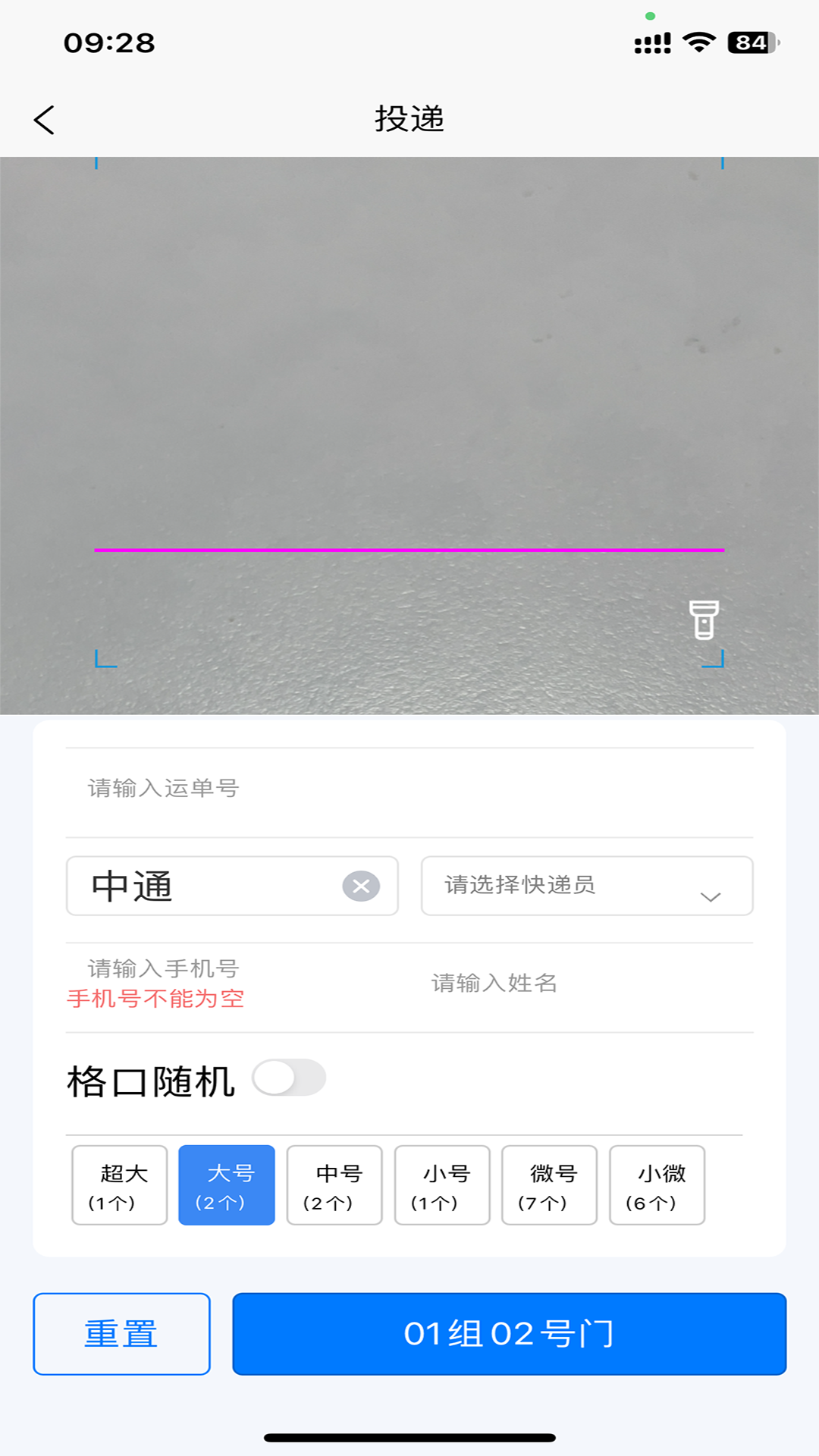Choose 小微 size from the options row
The image size is (819, 1456).
click(x=657, y=1185)
